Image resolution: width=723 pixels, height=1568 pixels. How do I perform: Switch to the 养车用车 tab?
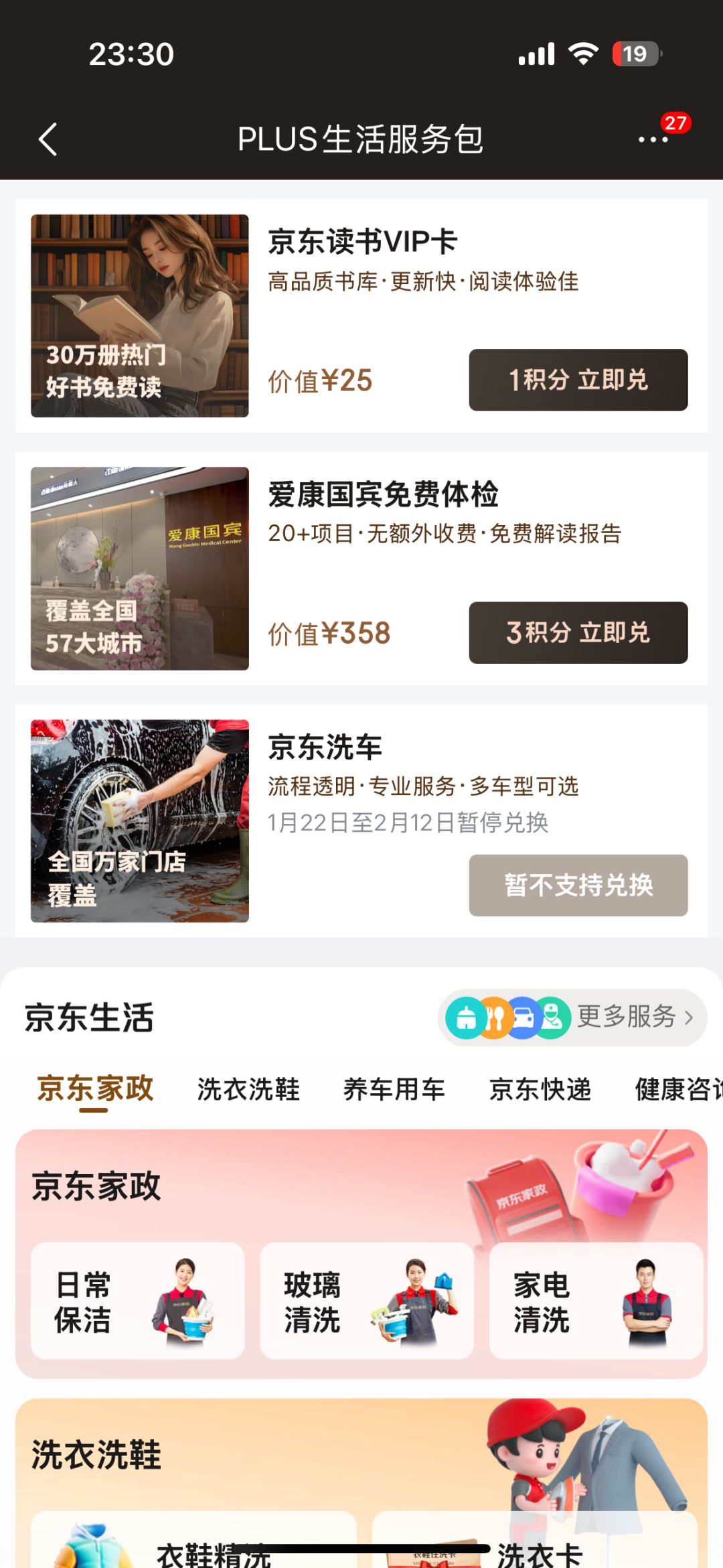pos(394,1089)
